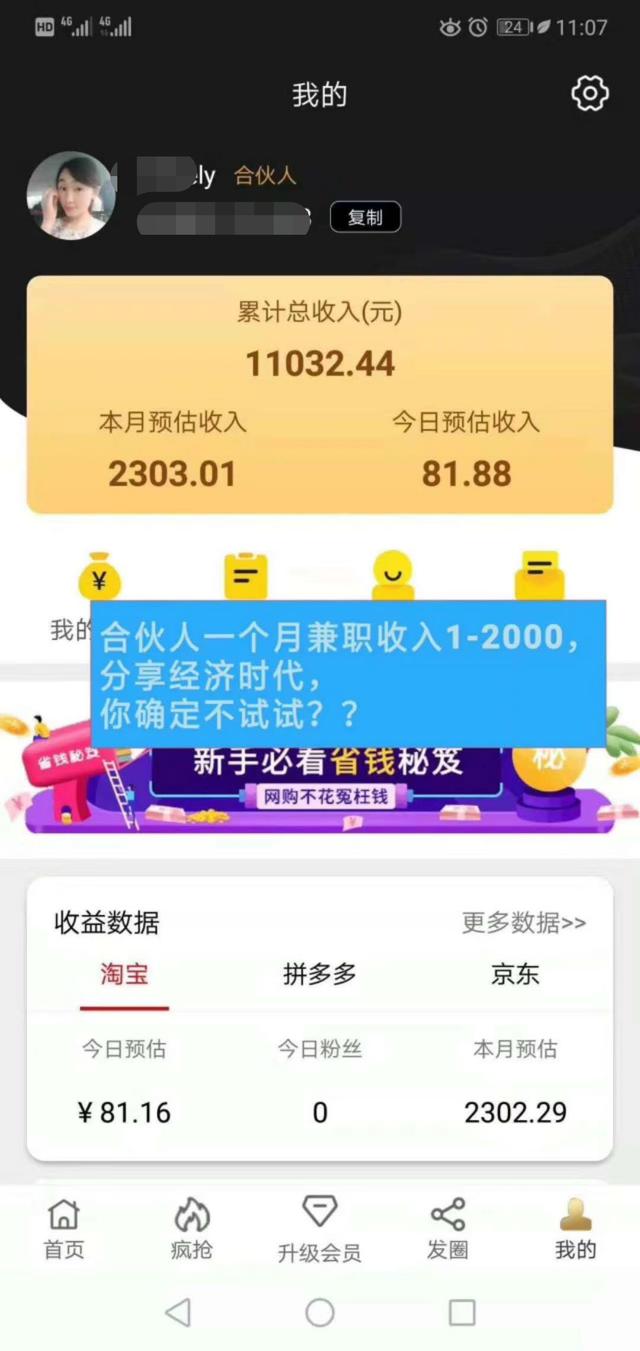The width and height of the screenshot is (640, 1351).
Task: Tap the system home button
Action: click(x=320, y=1312)
